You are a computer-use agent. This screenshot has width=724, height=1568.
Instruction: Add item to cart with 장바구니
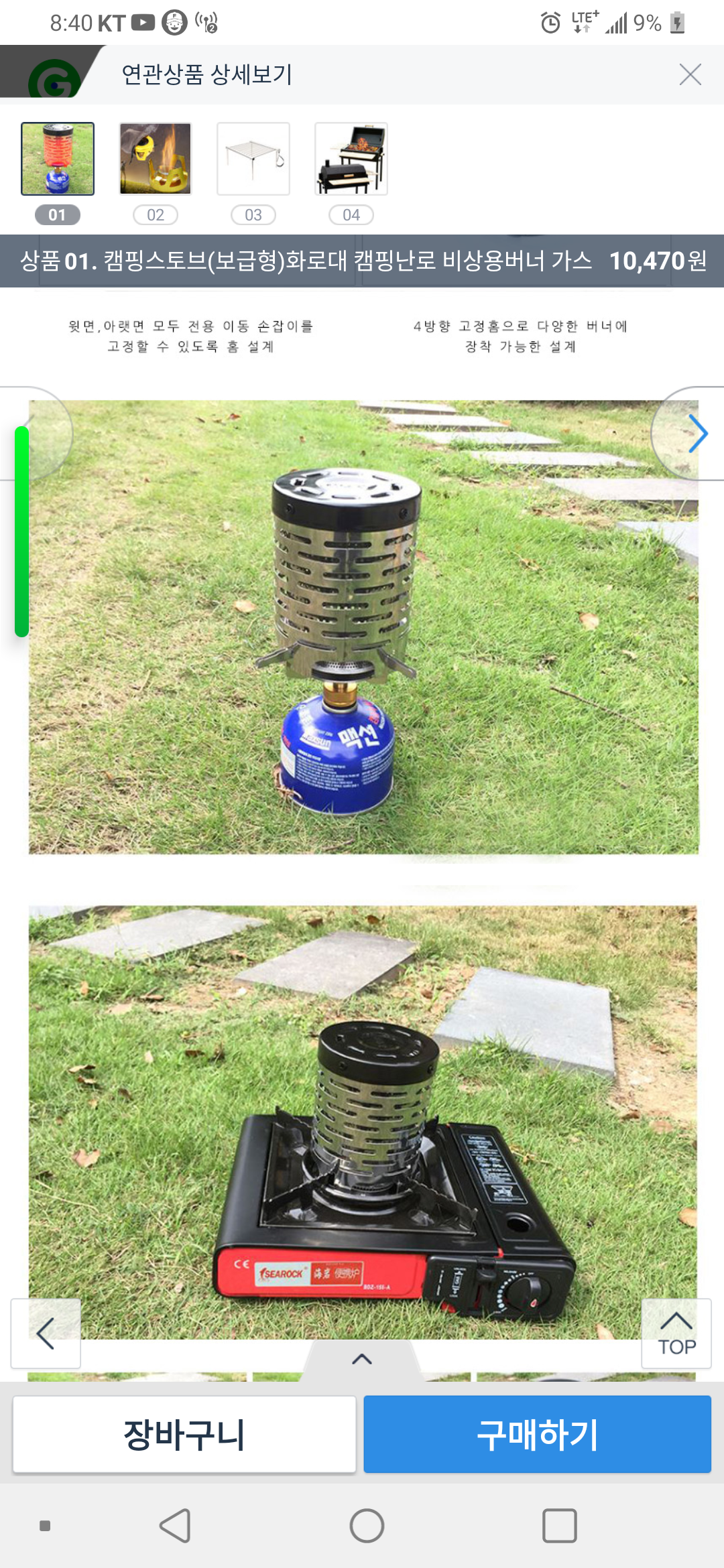coord(184,1434)
